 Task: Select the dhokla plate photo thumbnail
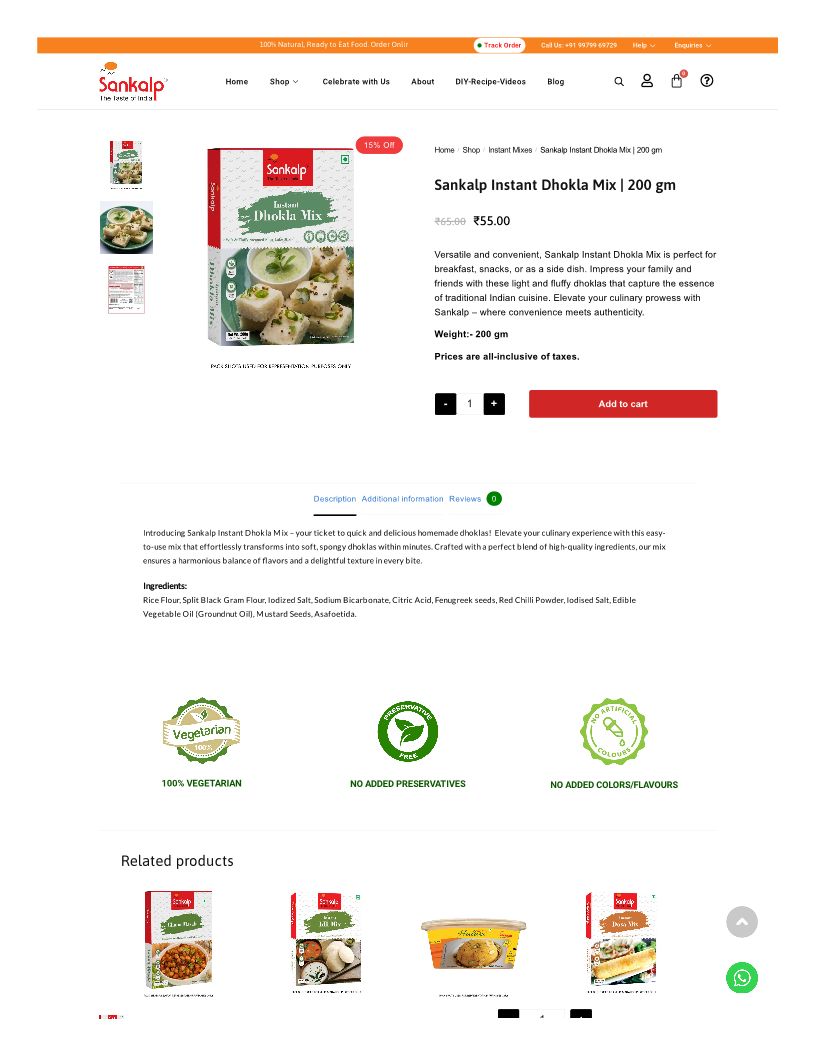point(127,227)
